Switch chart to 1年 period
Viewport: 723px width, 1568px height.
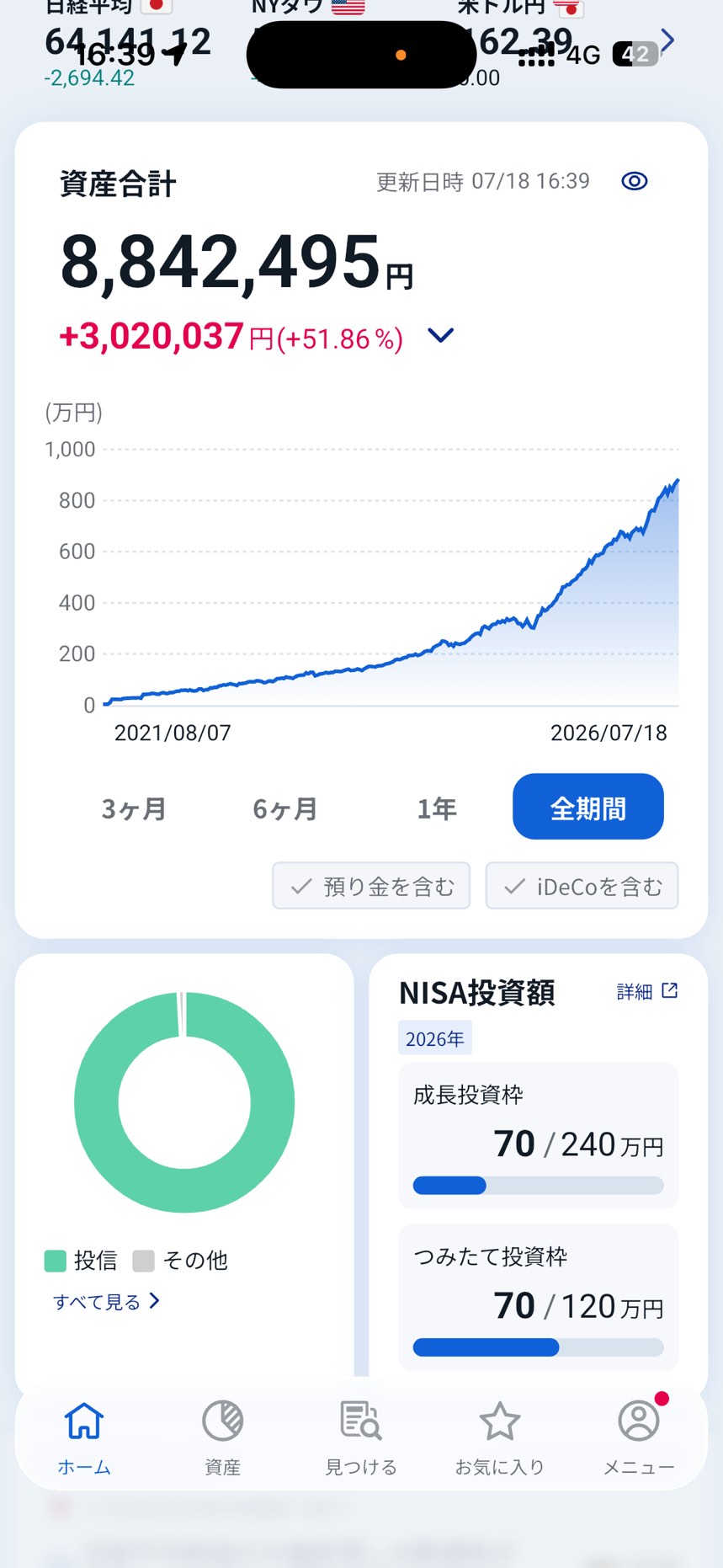(x=437, y=808)
